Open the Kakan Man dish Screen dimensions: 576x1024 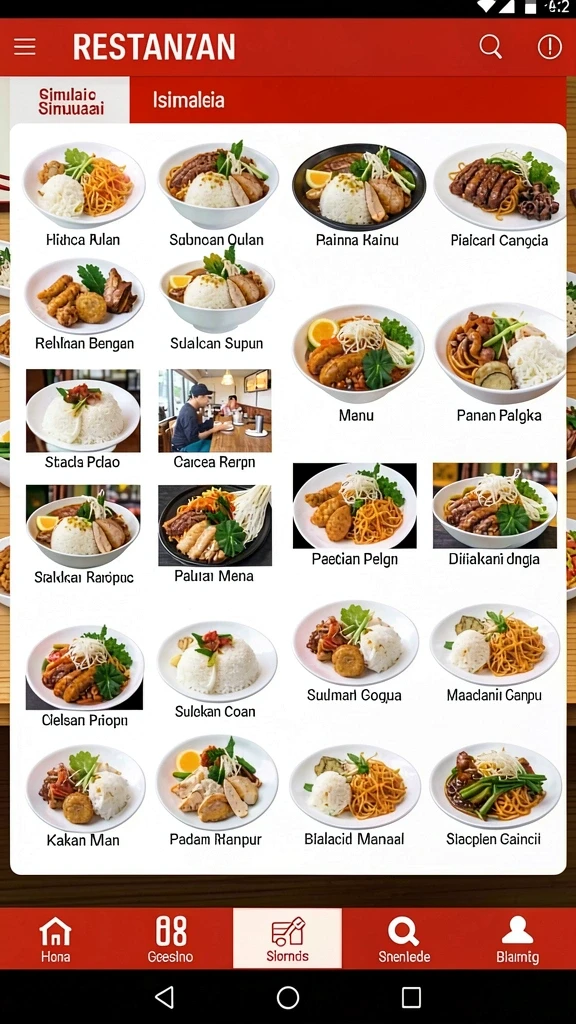(84, 796)
